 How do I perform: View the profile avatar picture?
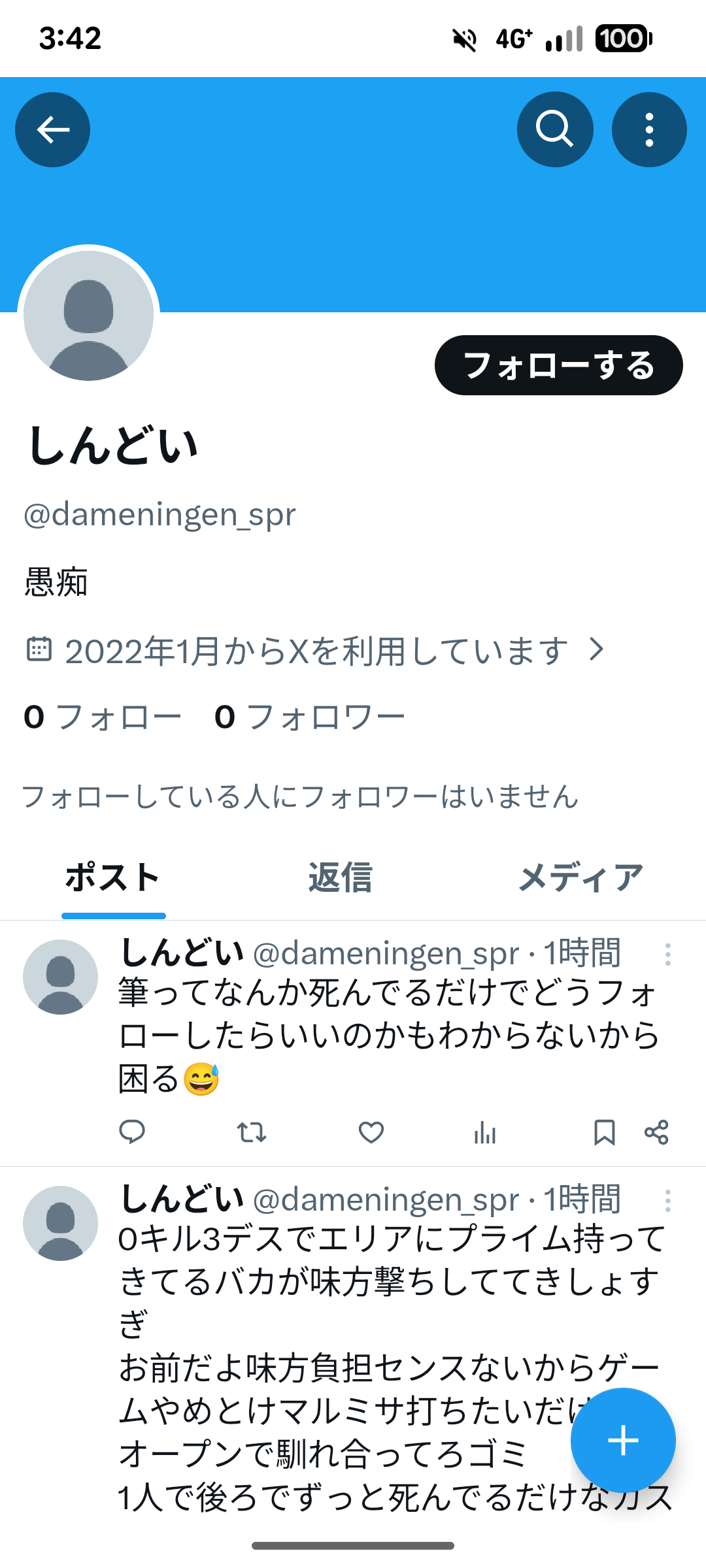pos(88,316)
